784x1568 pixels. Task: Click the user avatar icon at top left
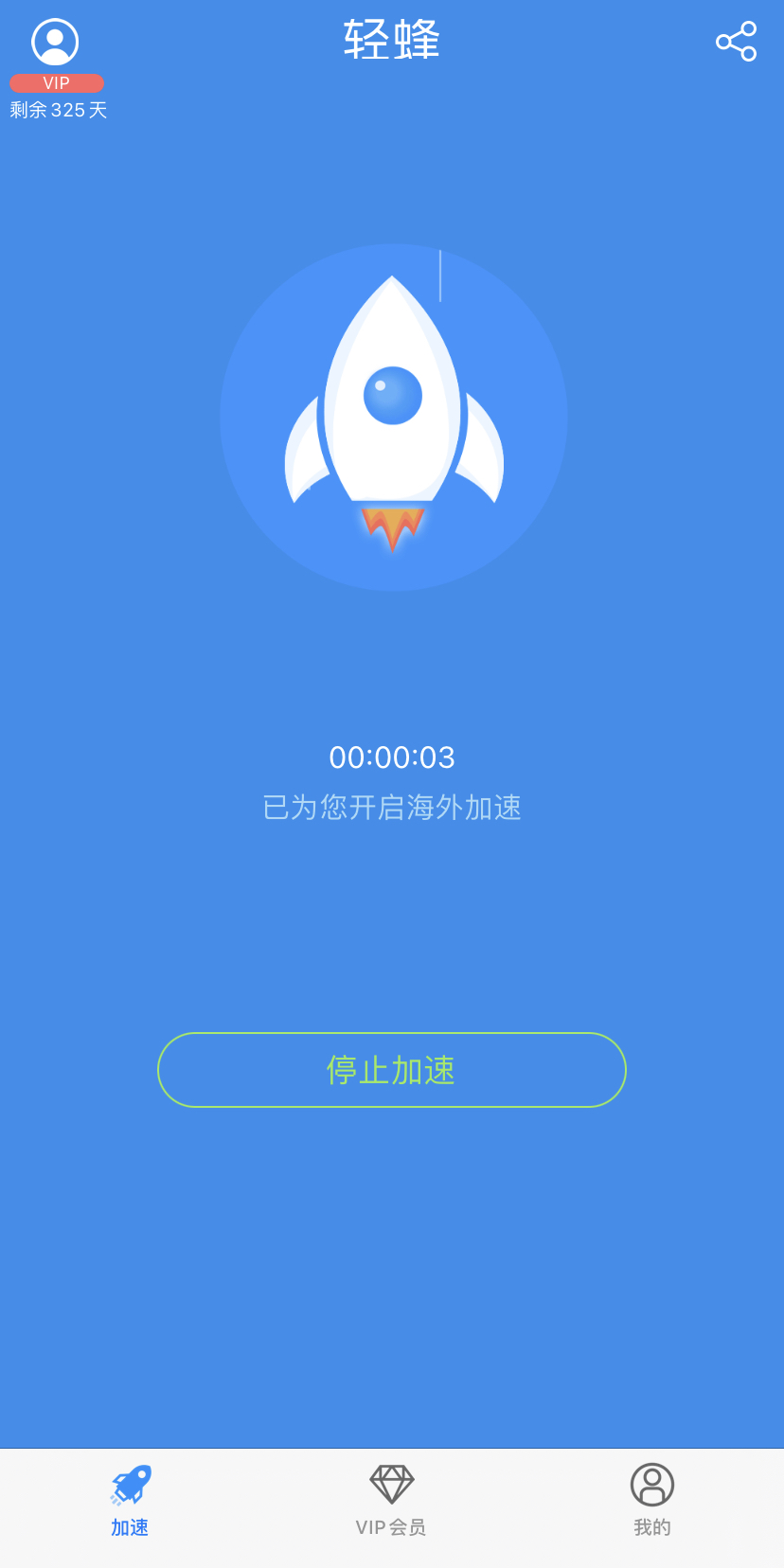pyautogui.click(x=54, y=42)
